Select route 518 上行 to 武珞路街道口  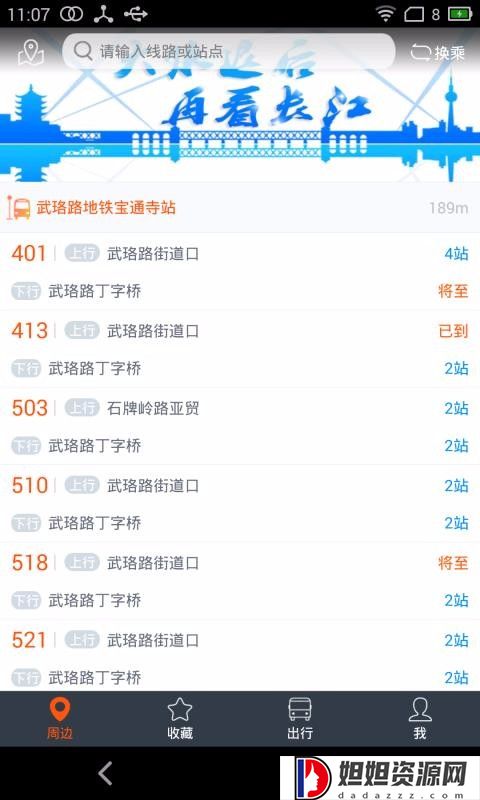(240, 562)
